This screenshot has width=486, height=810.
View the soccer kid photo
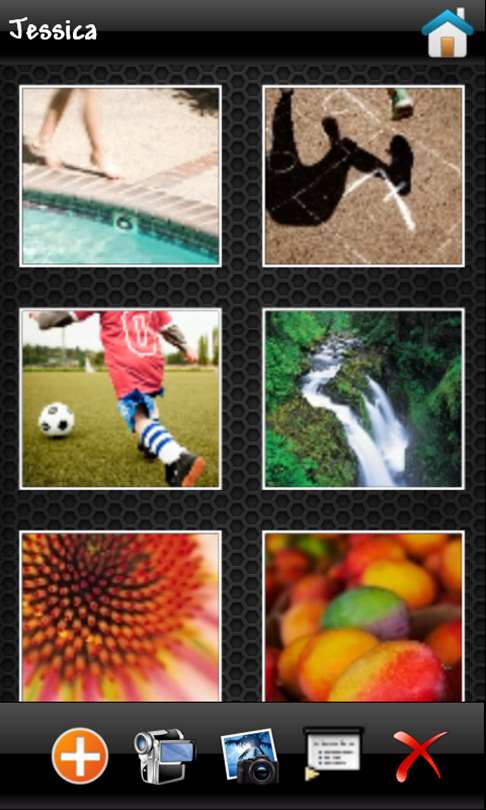120,399
